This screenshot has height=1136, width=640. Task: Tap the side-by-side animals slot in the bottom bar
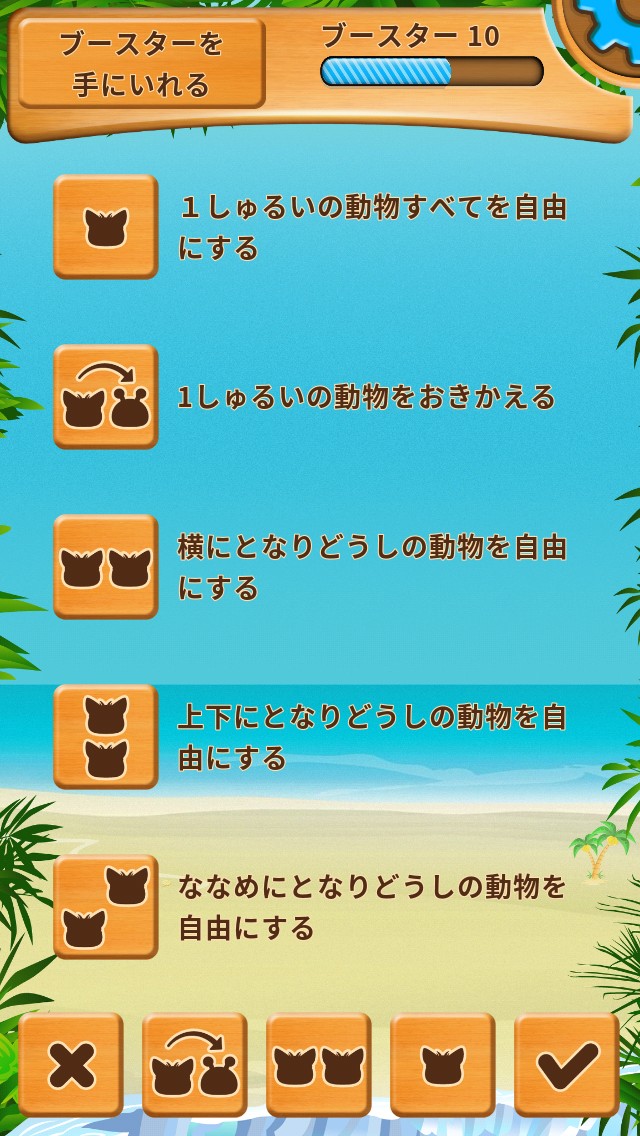319,1064
